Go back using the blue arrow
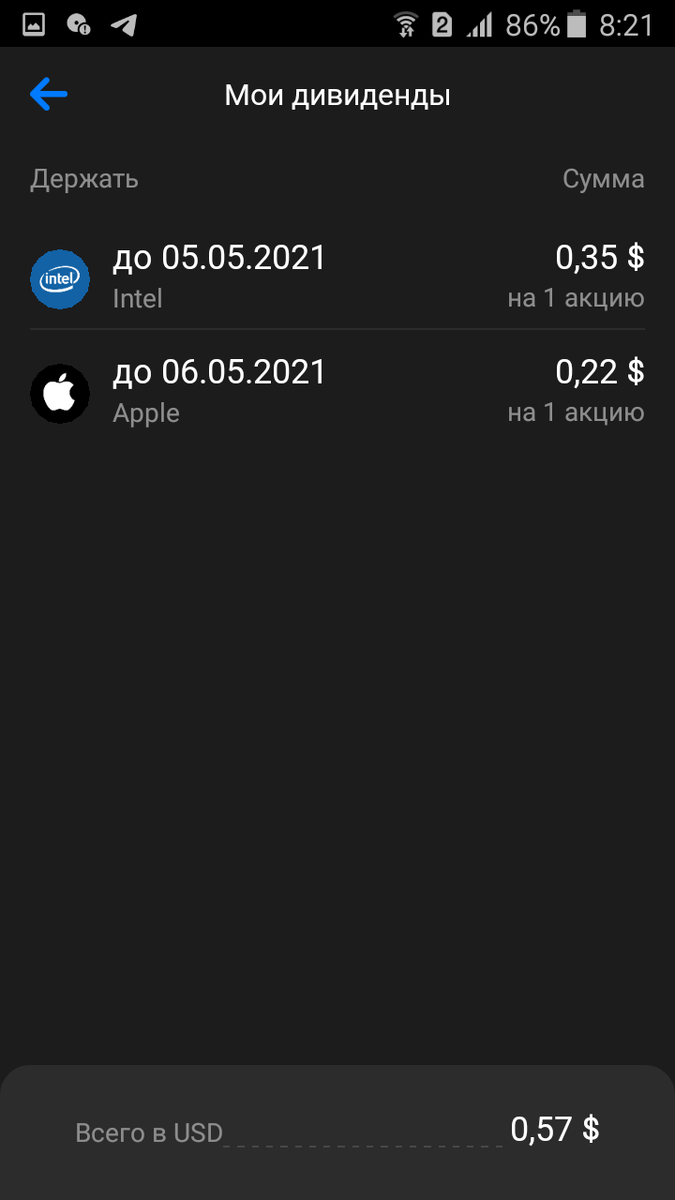The image size is (675, 1200). pyautogui.click(x=48, y=95)
